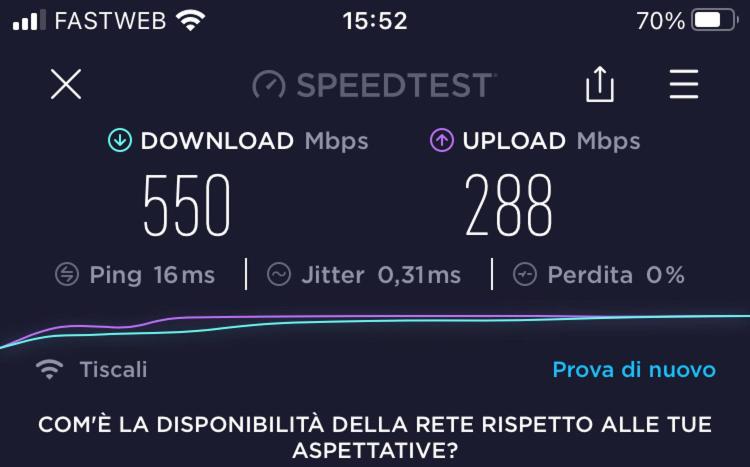Share the speed test result
This screenshot has height=467, width=750.
click(599, 85)
